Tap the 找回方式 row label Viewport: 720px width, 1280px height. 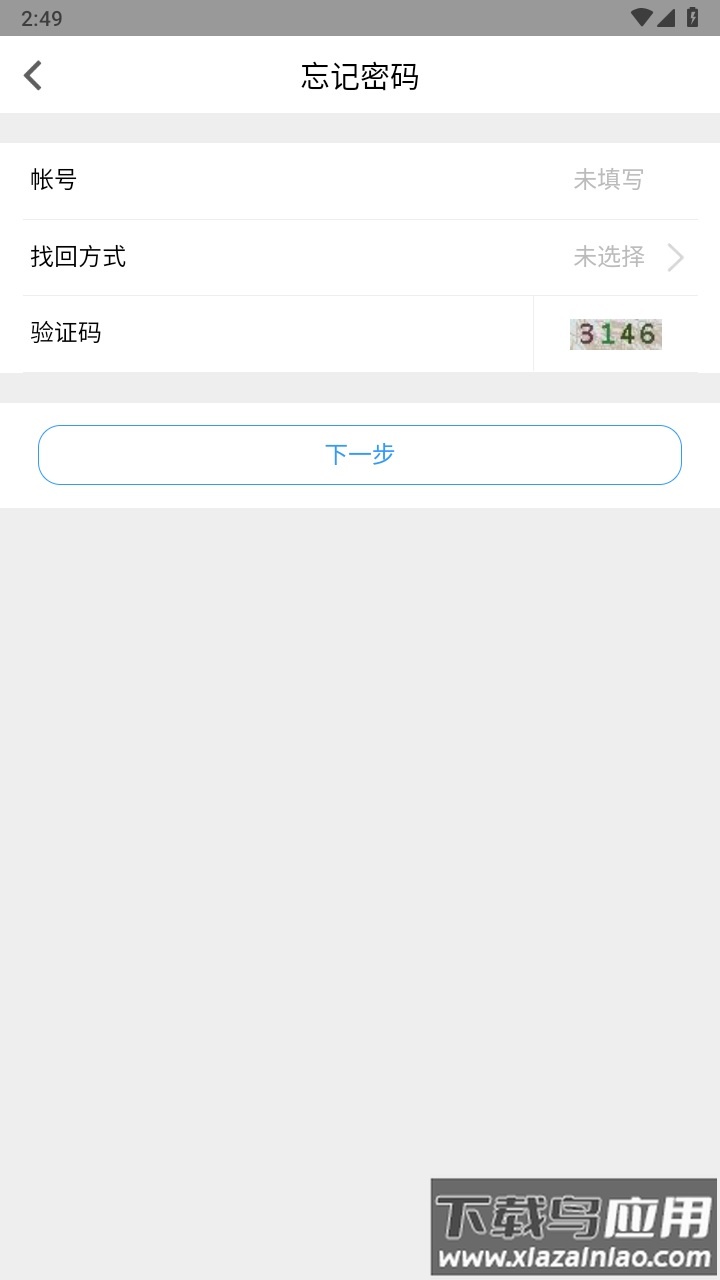pyautogui.click(x=78, y=257)
